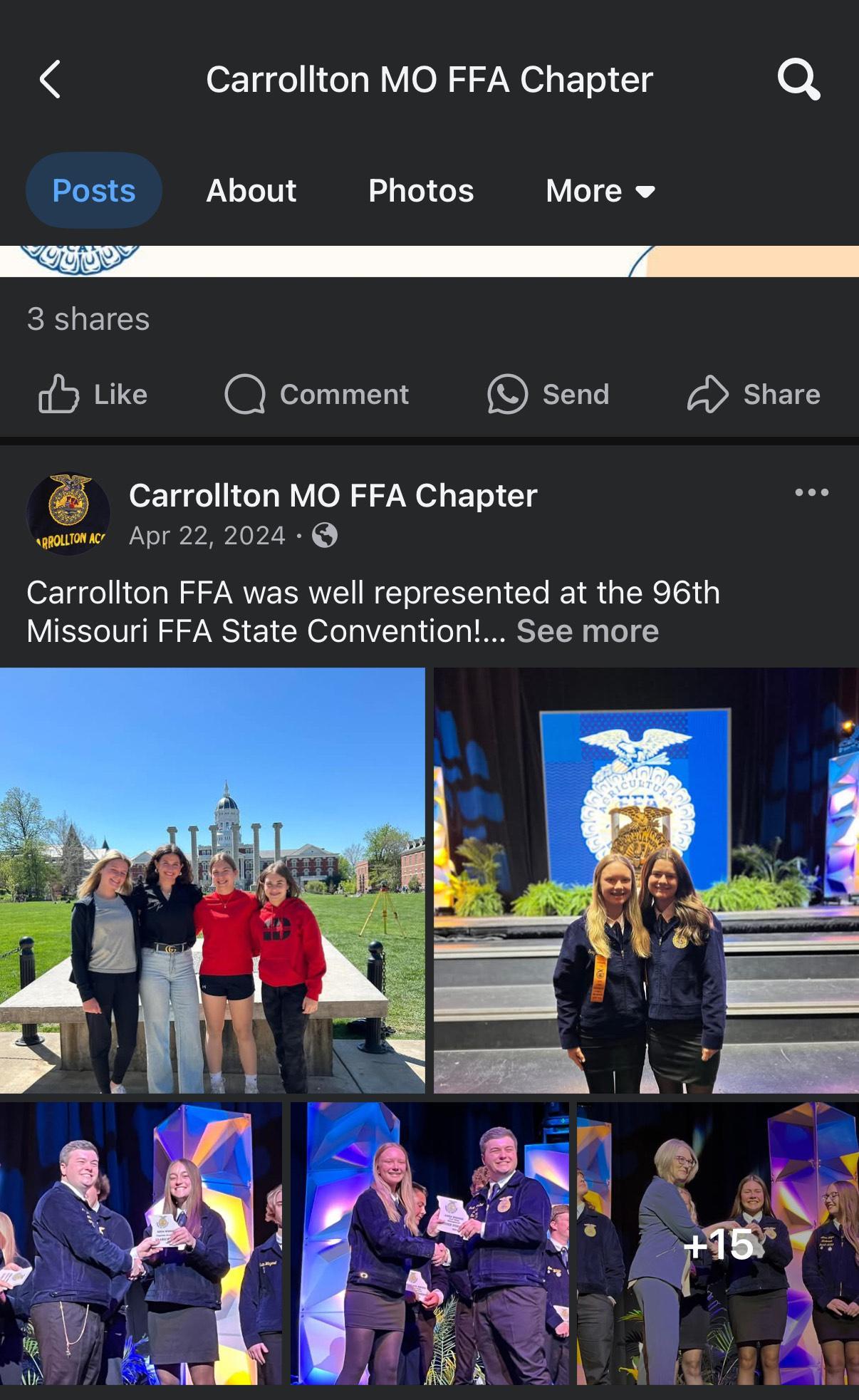View the 3 shares list
Image resolution: width=859 pixels, height=1400 pixels.
click(x=88, y=319)
